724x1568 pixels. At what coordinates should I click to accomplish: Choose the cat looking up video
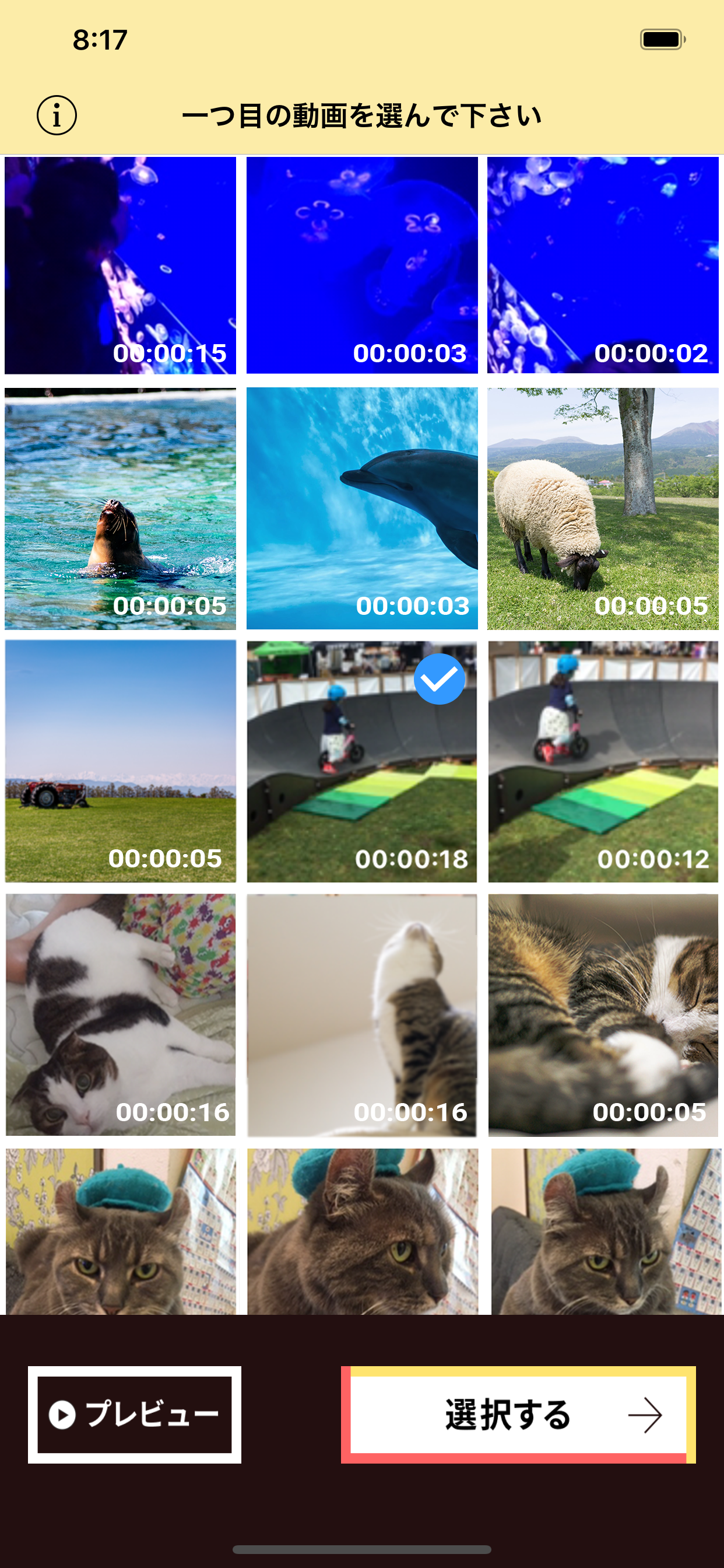click(x=362, y=1014)
